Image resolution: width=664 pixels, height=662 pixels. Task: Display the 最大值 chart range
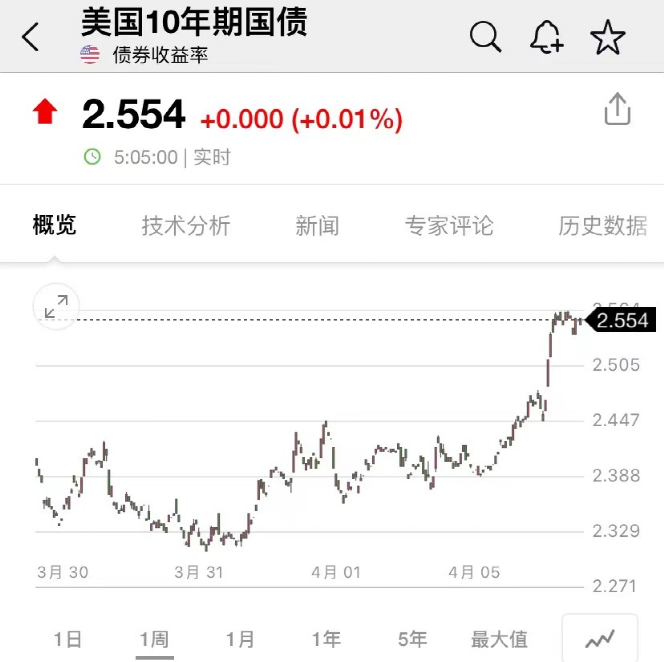click(x=499, y=639)
